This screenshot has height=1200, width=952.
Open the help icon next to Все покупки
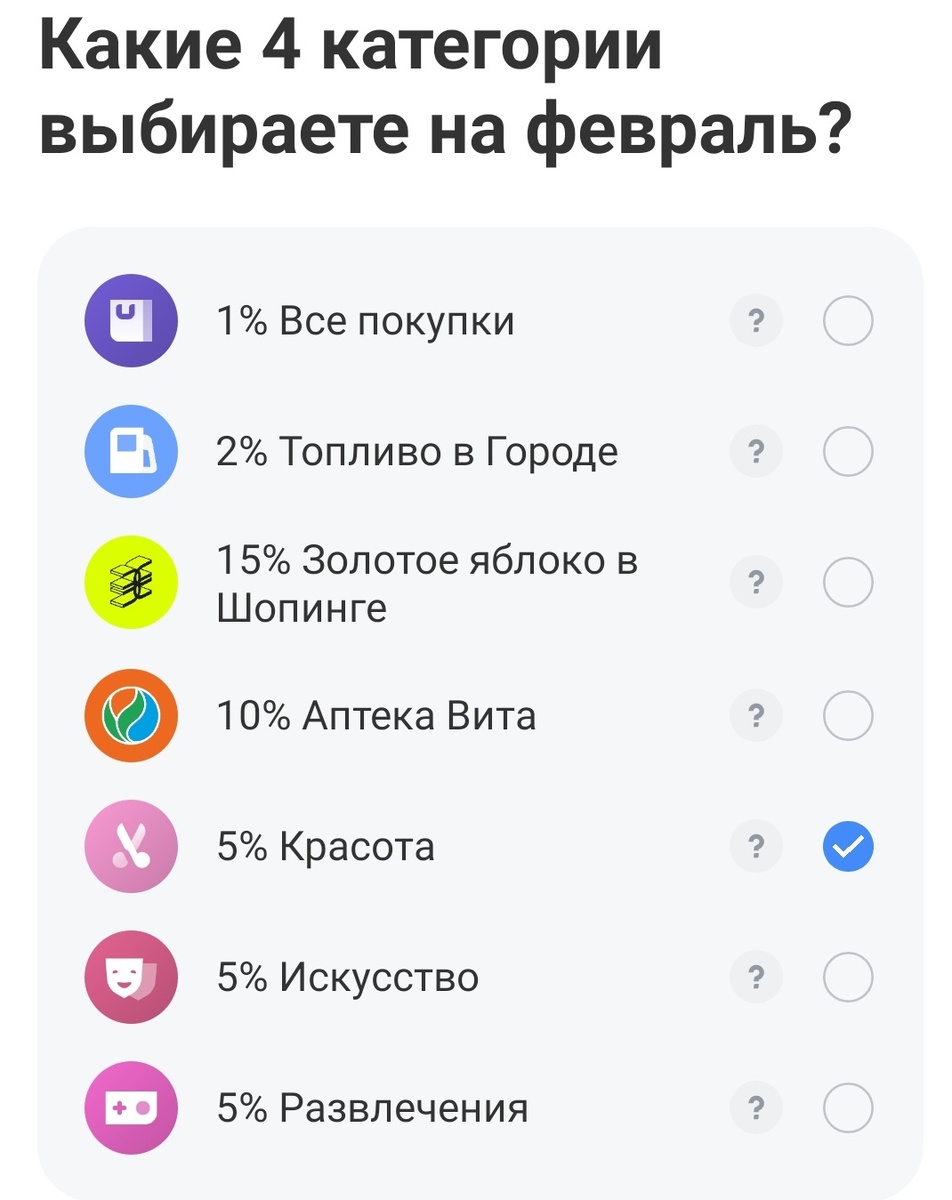coord(757,320)
